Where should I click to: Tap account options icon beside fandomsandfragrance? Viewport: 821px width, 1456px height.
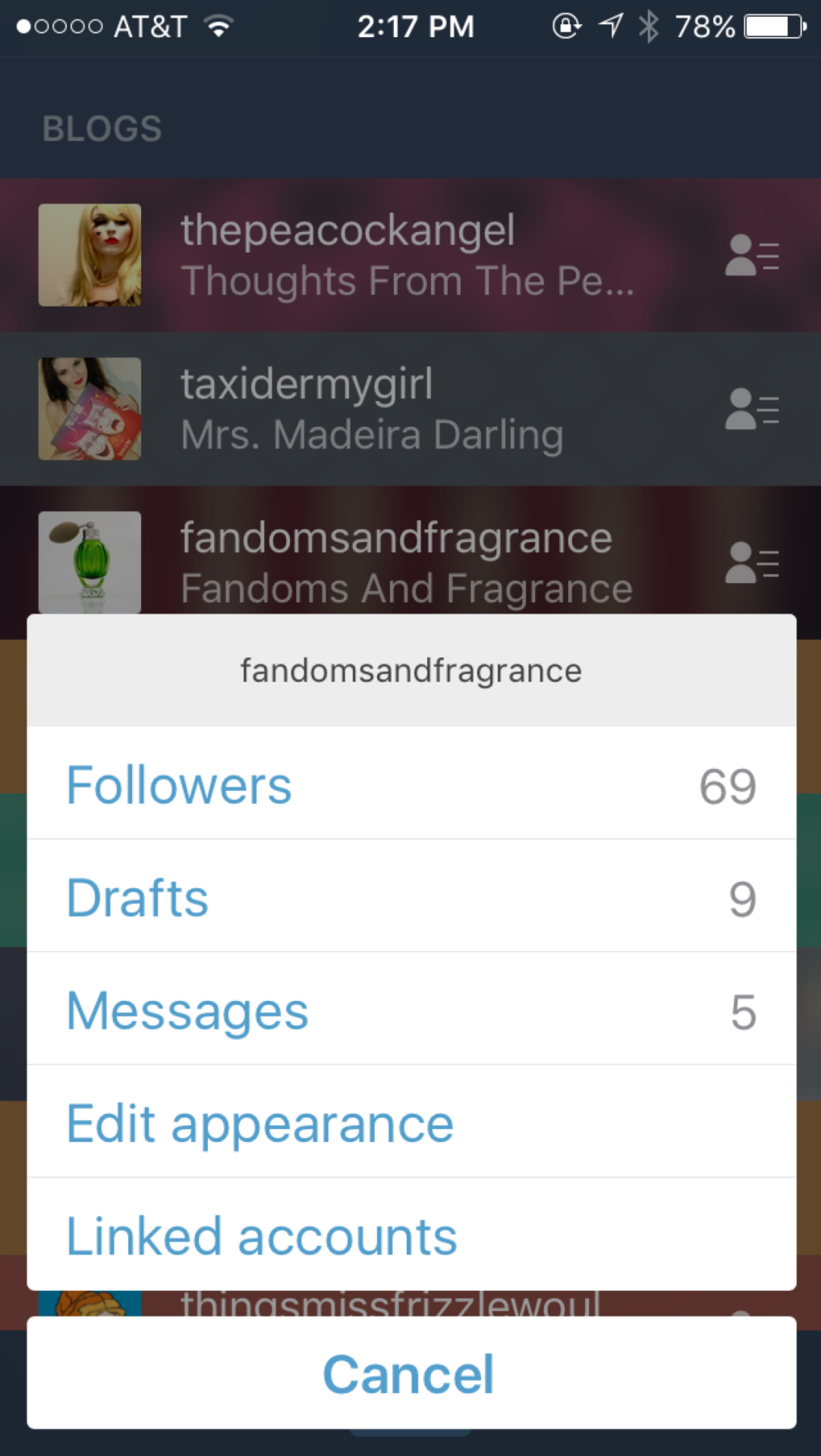pos(752,563)
